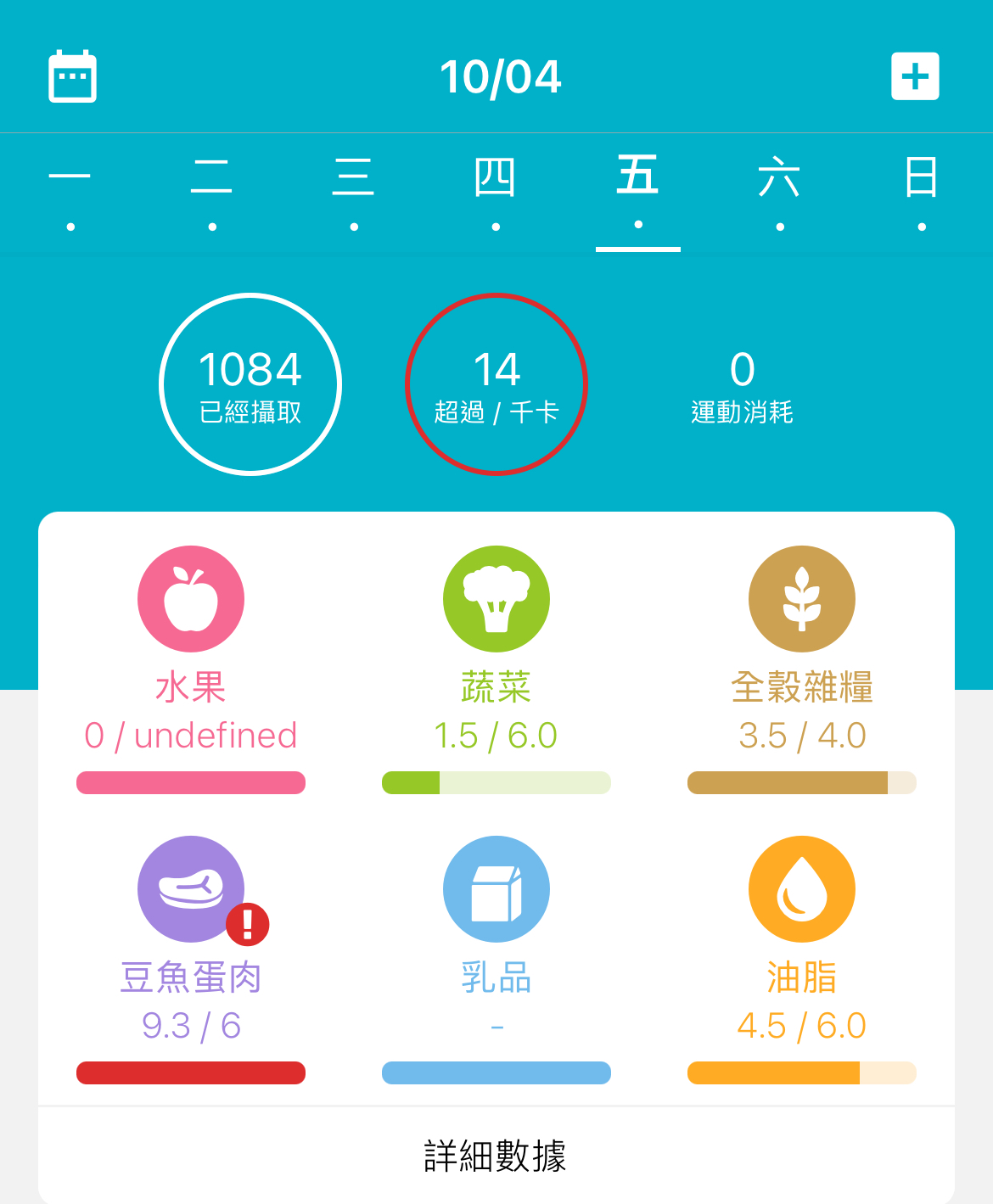
Task: Add a new entry with plus icon
Action: point(915,76)
